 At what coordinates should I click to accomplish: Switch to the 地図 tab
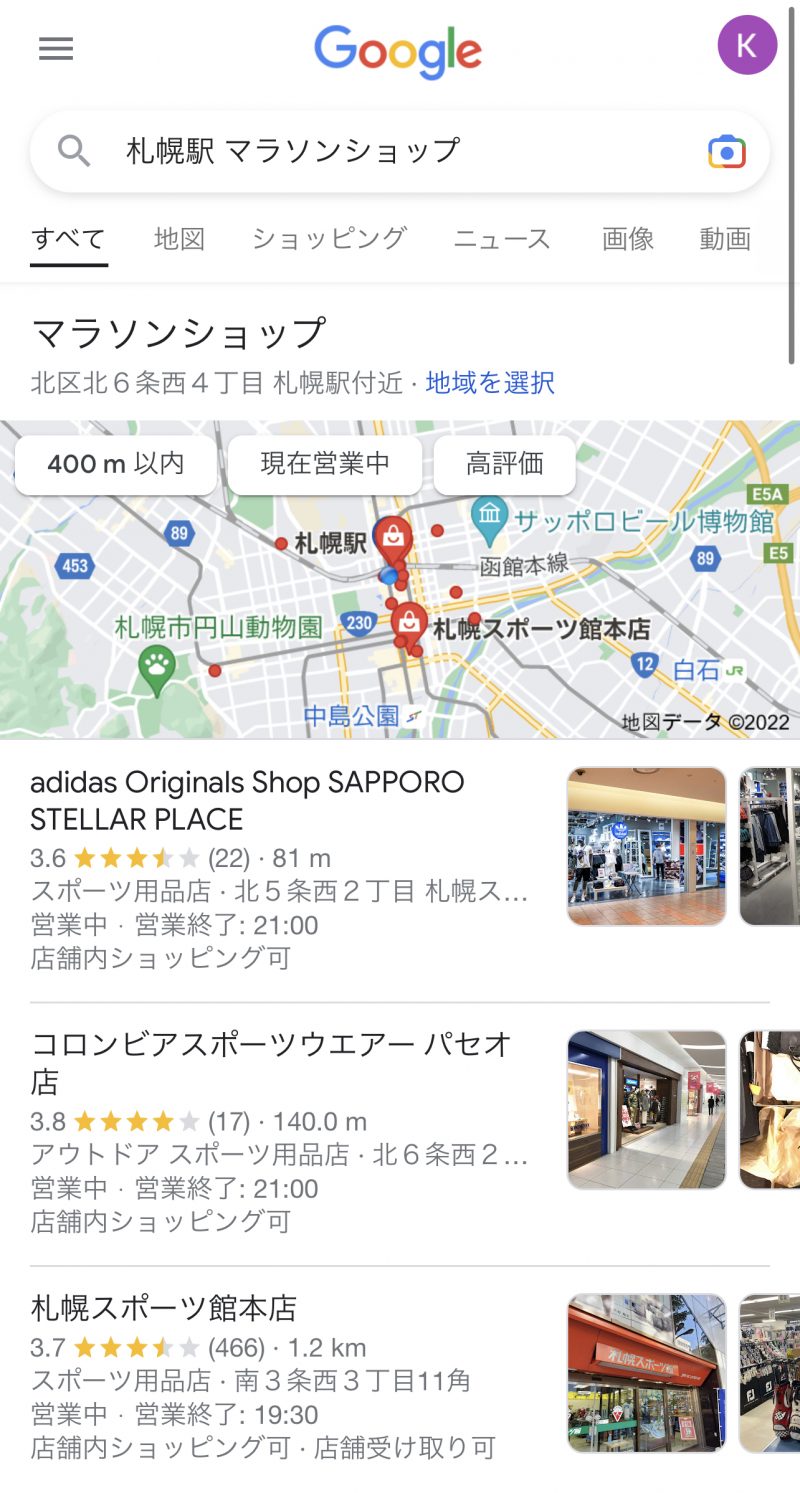[x=180, y=239]
